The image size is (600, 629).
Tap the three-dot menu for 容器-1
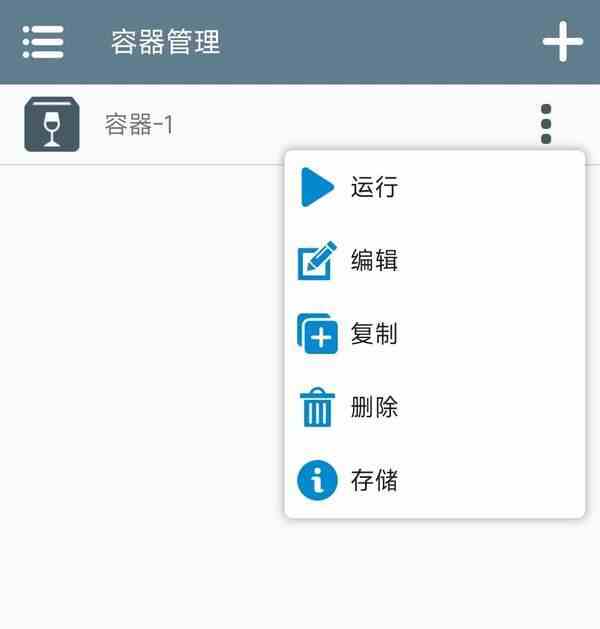point(545,124)
